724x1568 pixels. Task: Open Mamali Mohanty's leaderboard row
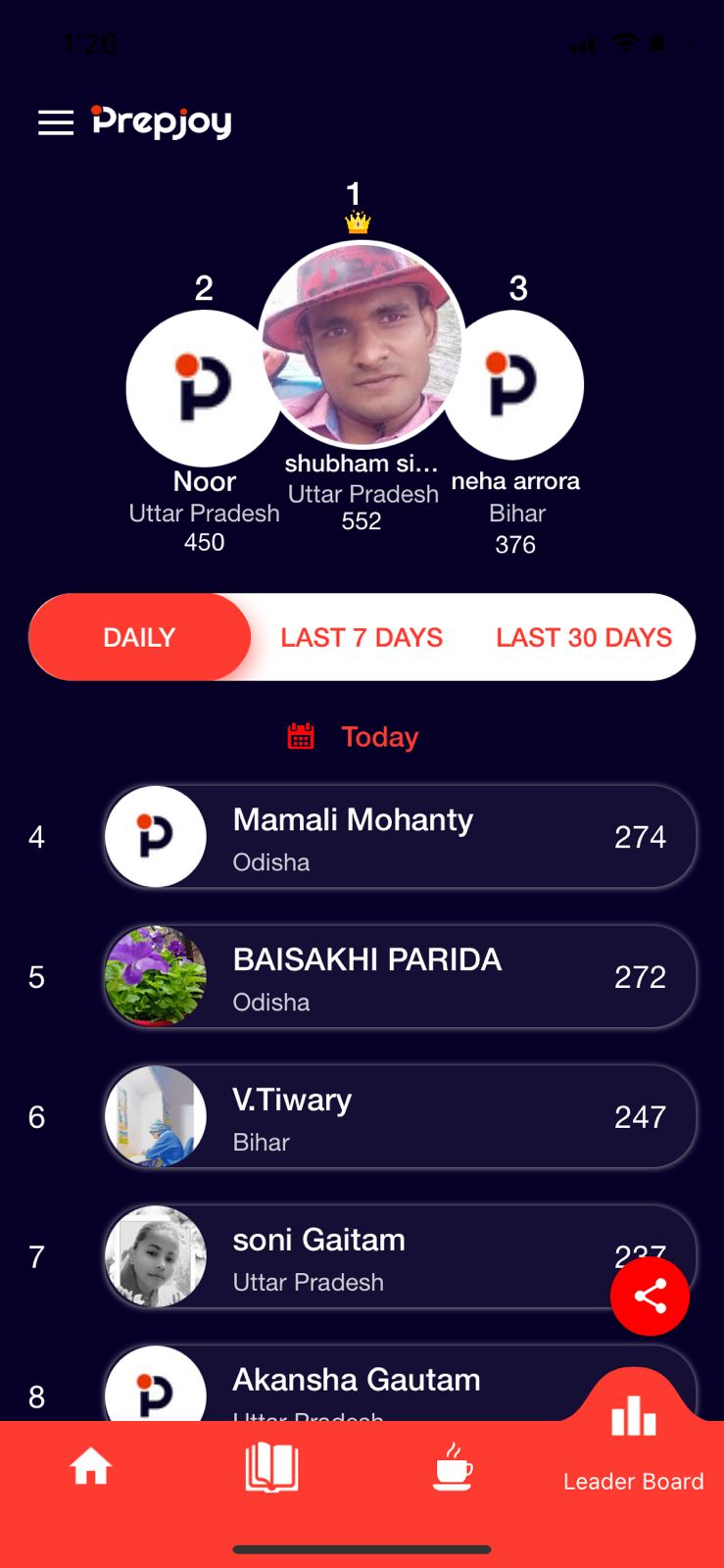pyautogui.click(x=400, y=837)
